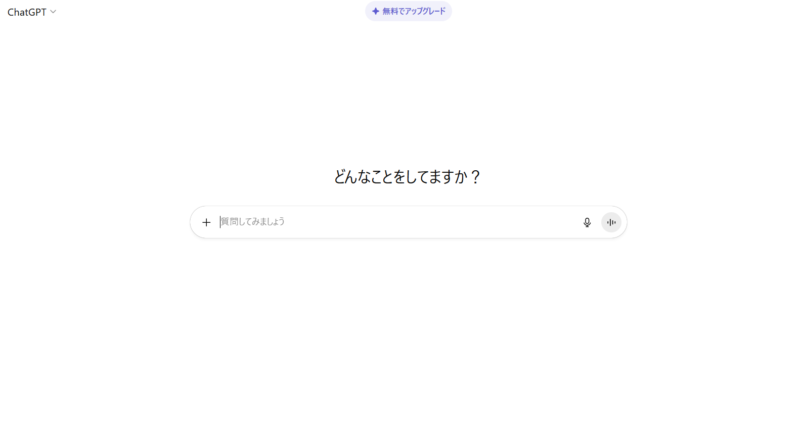
Task: Open the plus attachment menu
Action: coord(206,222)
